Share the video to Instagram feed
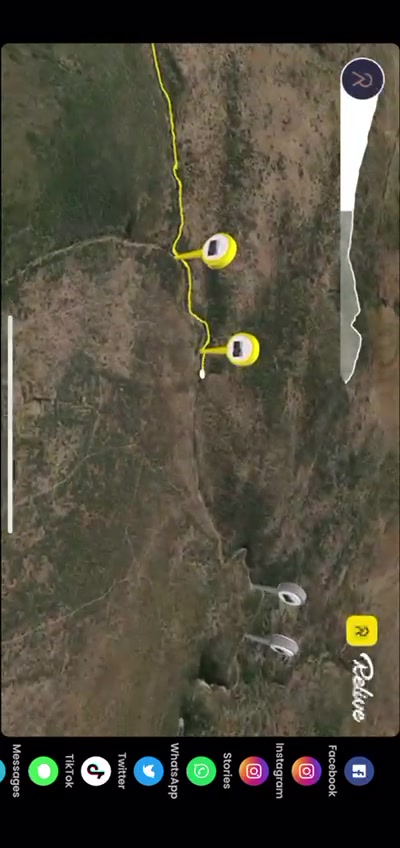 (306, 771)
